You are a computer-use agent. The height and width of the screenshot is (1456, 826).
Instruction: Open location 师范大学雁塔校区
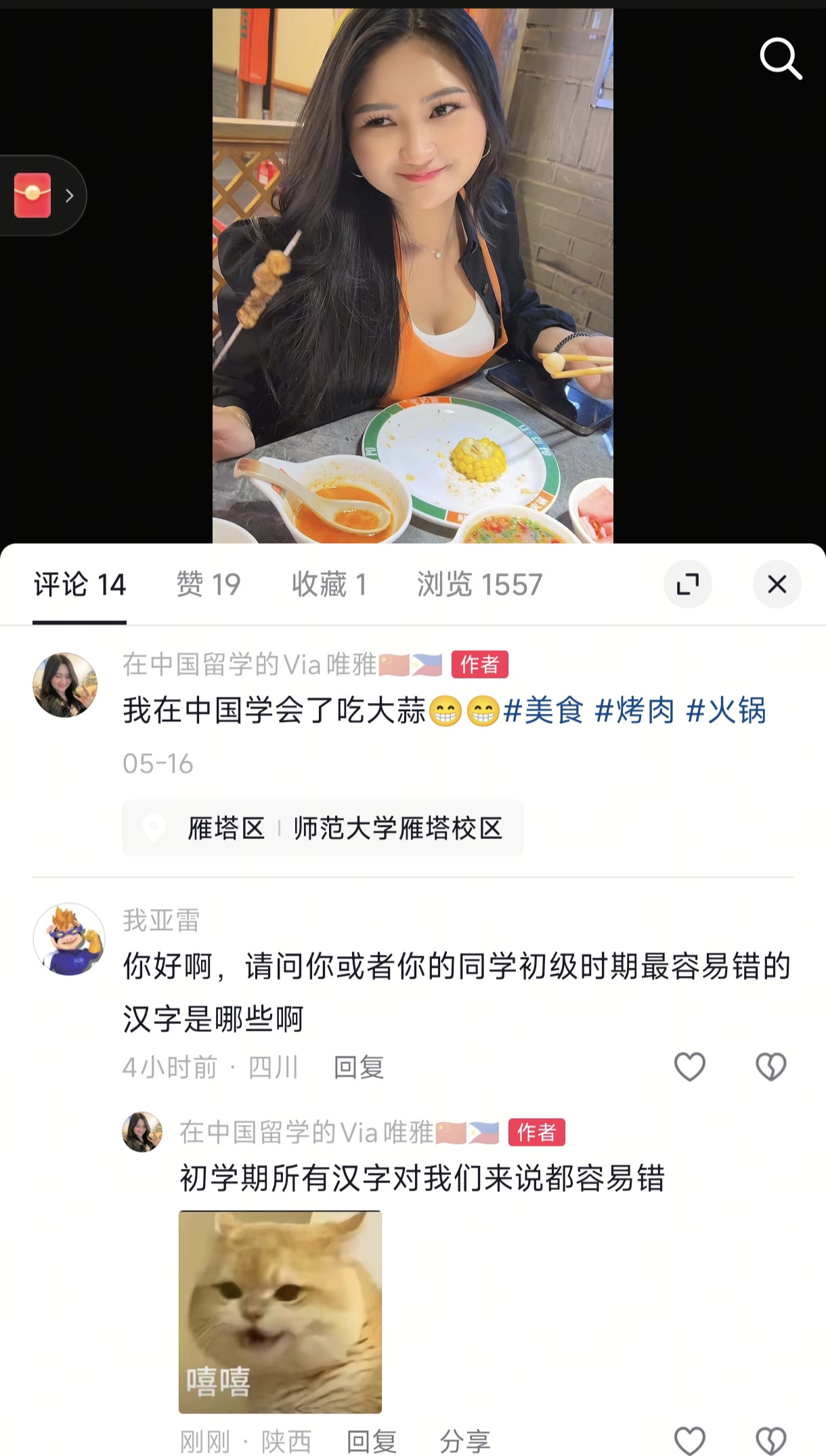[x=398, y=828]
